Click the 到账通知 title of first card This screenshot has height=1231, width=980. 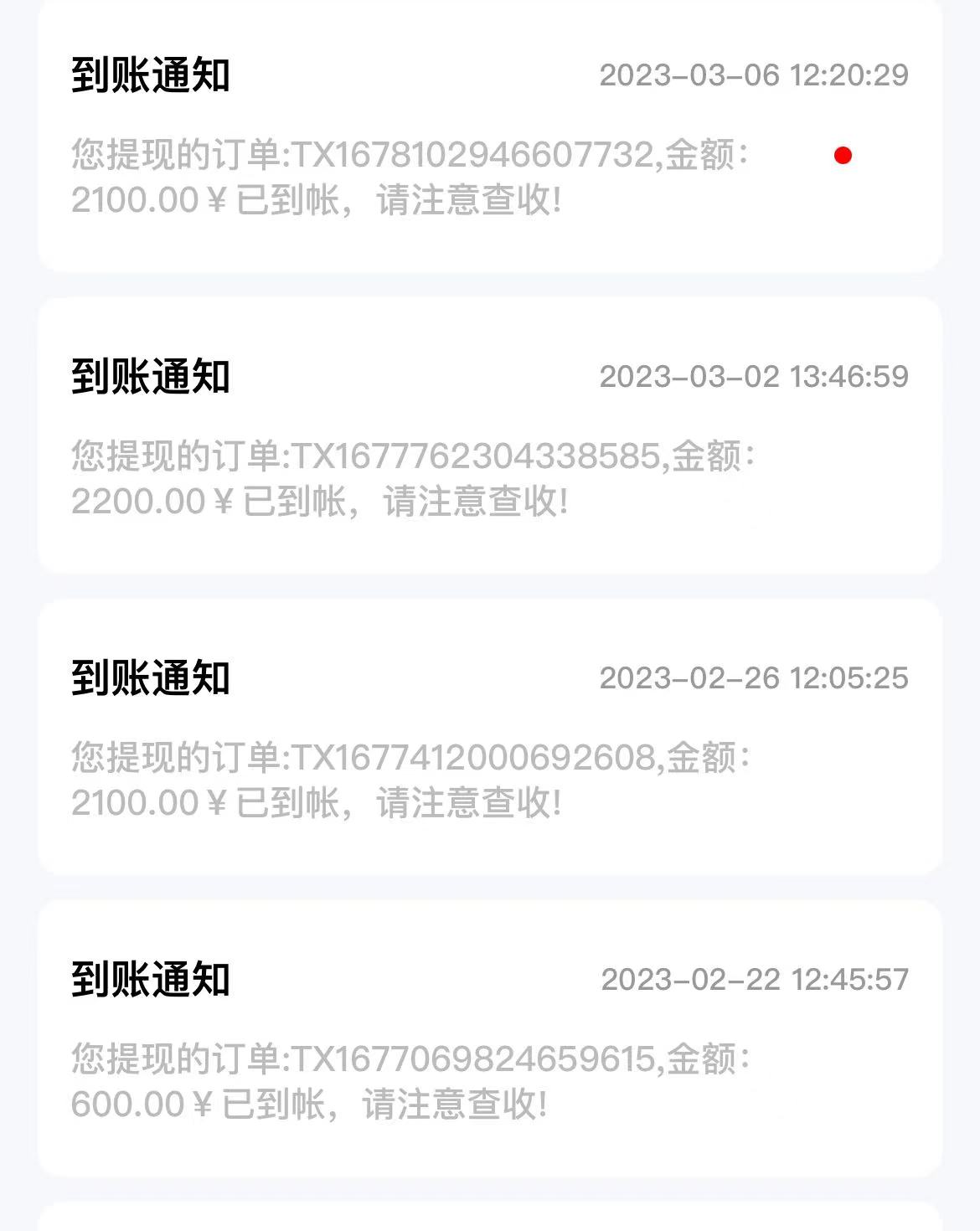[x=149, y=76]
